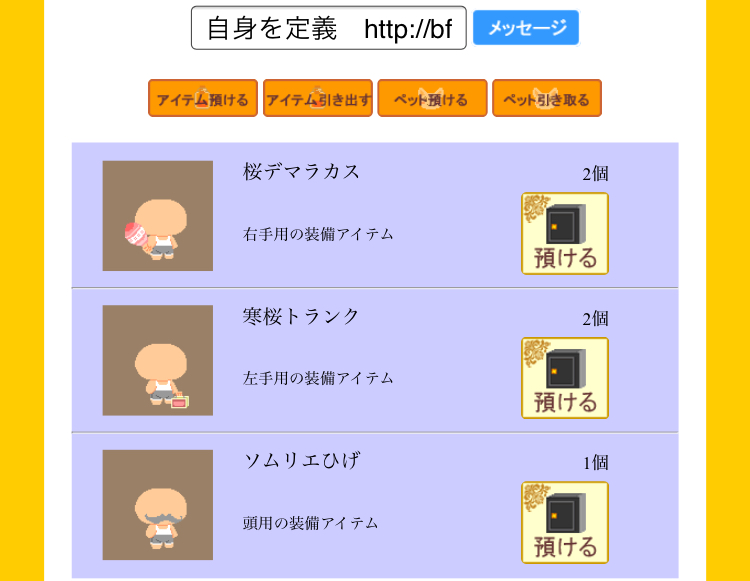Deposit 寒桜トランク with its 預ける button

tap(565, 378)
